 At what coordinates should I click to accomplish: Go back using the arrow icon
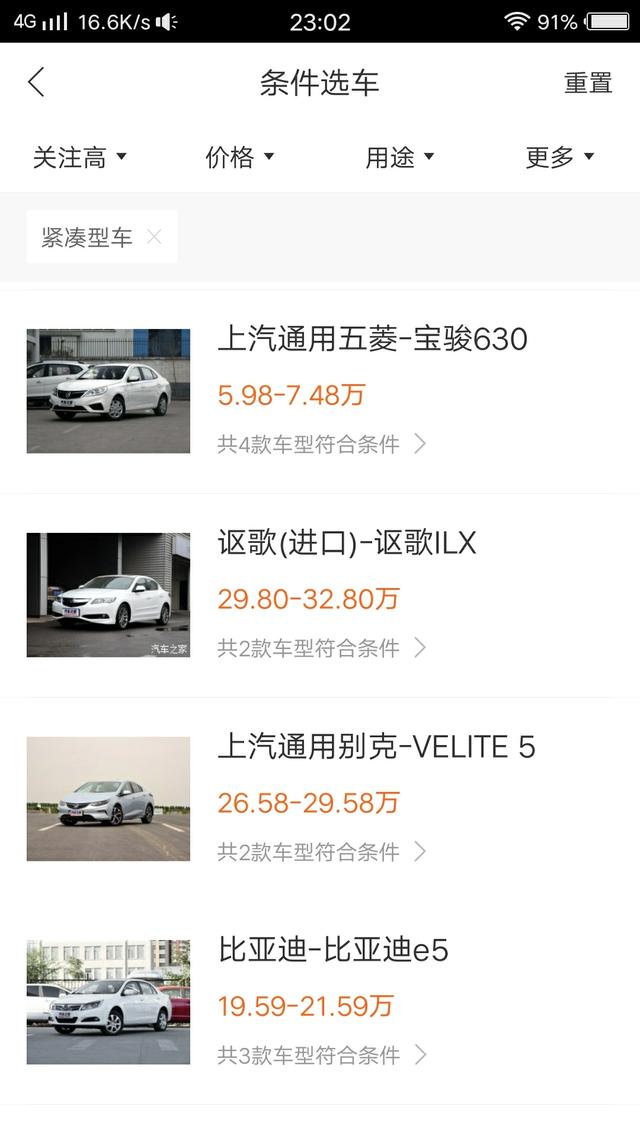coord(37,83)
